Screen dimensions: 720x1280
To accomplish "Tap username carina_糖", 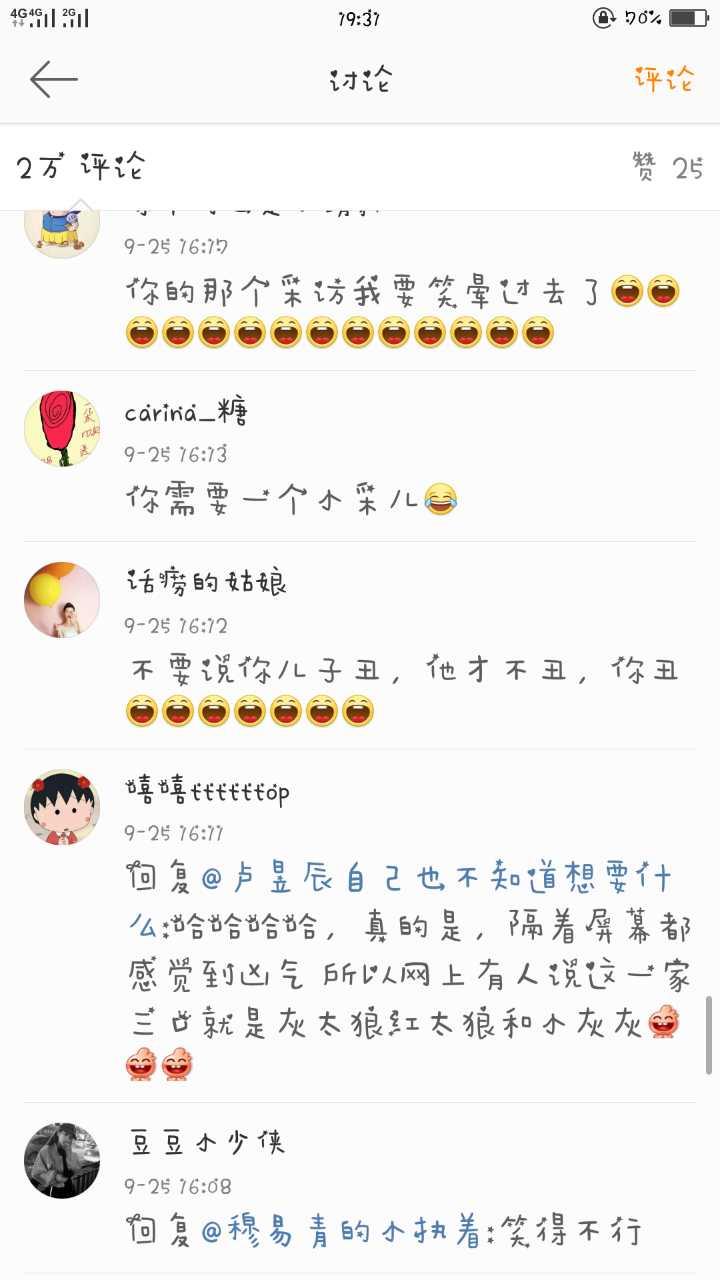I will [186, 412].
